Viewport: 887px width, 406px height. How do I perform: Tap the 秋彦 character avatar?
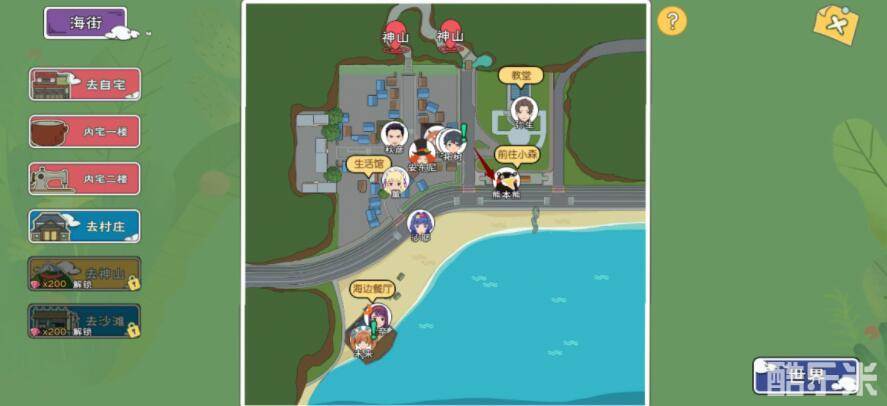coord(394,134)
